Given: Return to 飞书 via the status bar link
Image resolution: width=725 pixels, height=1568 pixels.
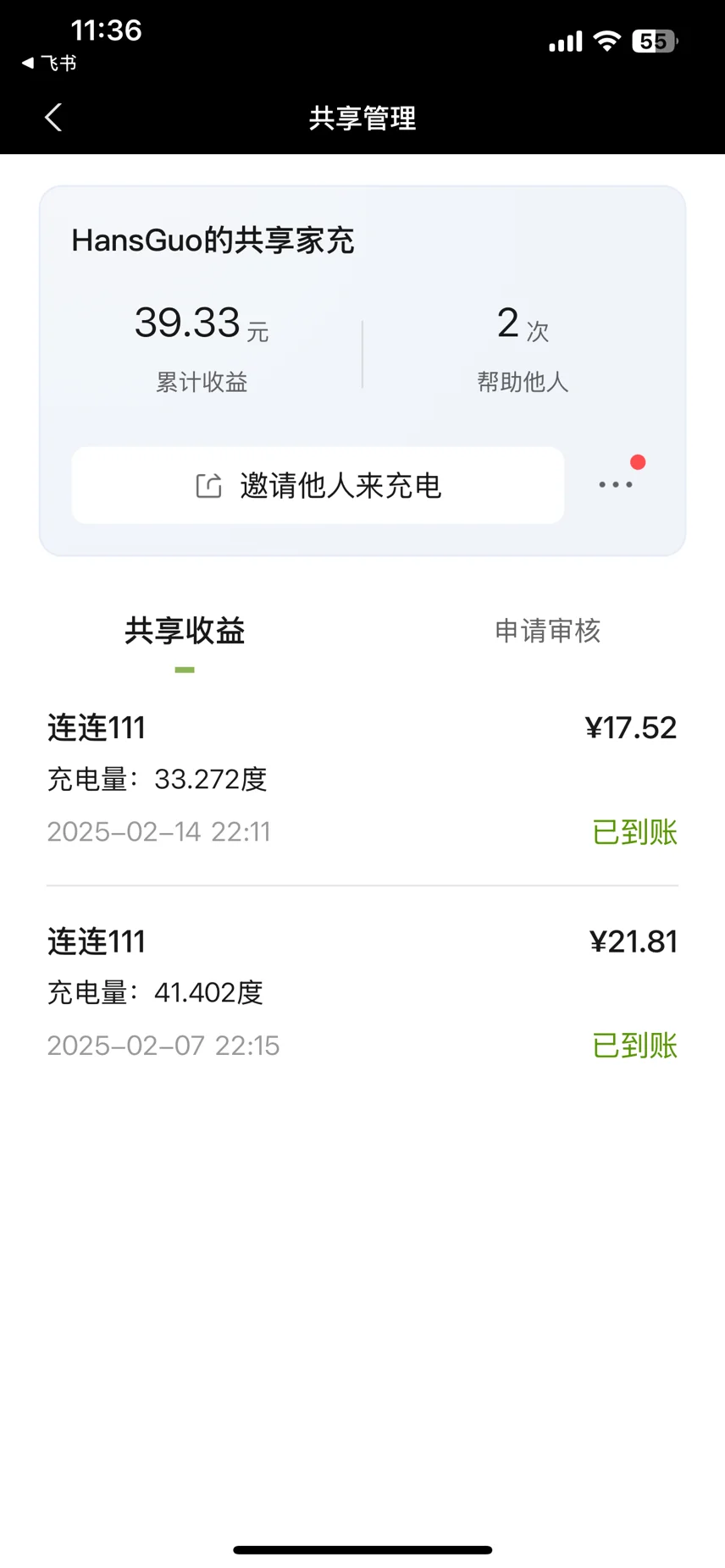Looking at the screenshot, I should coord(49,63).
